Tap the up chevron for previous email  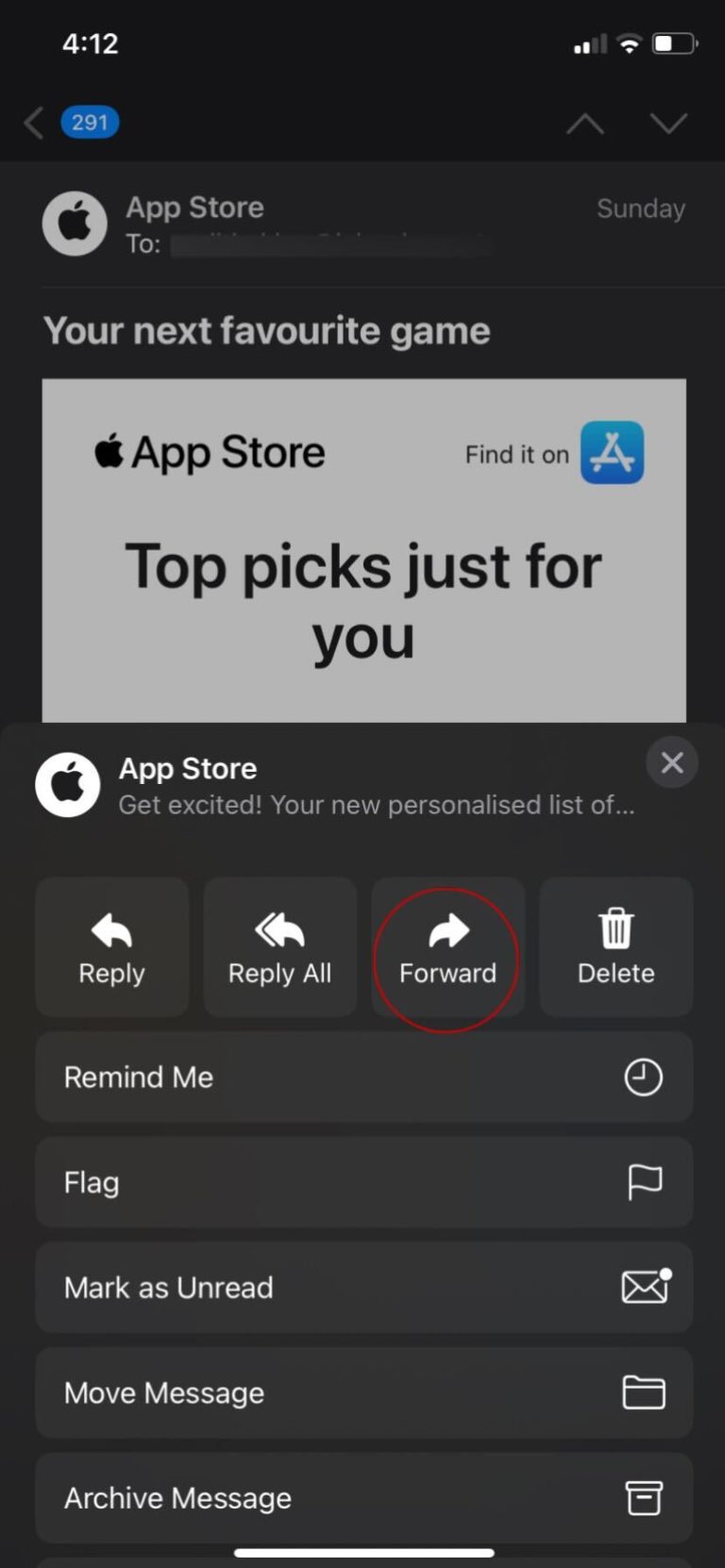[x=585, y=123]
